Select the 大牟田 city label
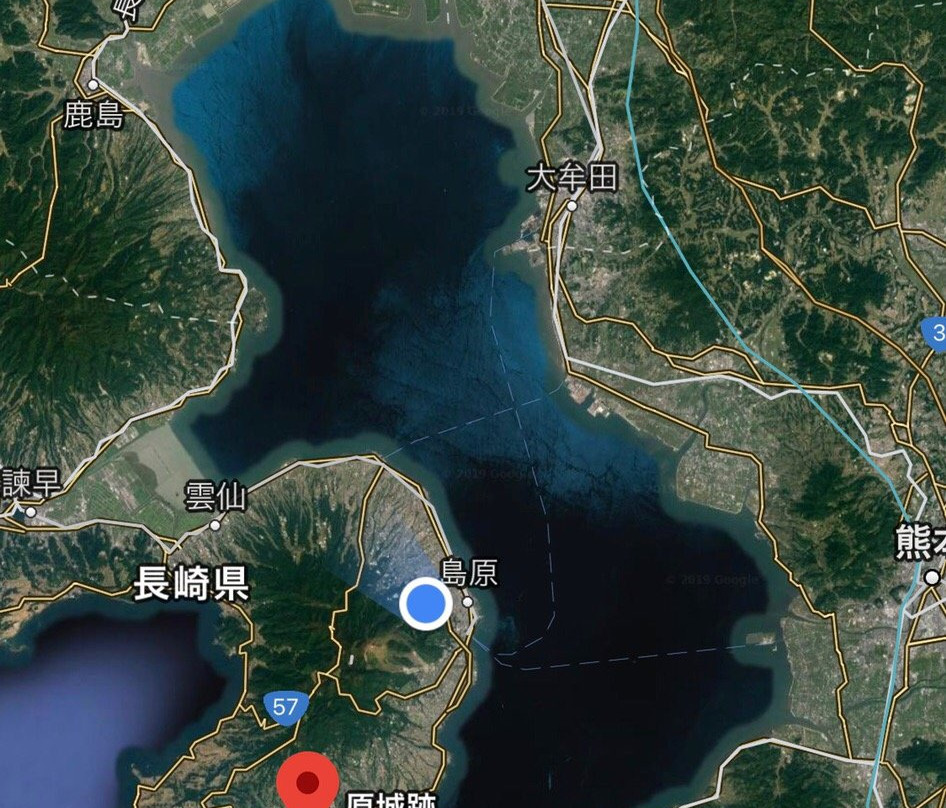Screen dimensions: 946x808 [571, 180]
